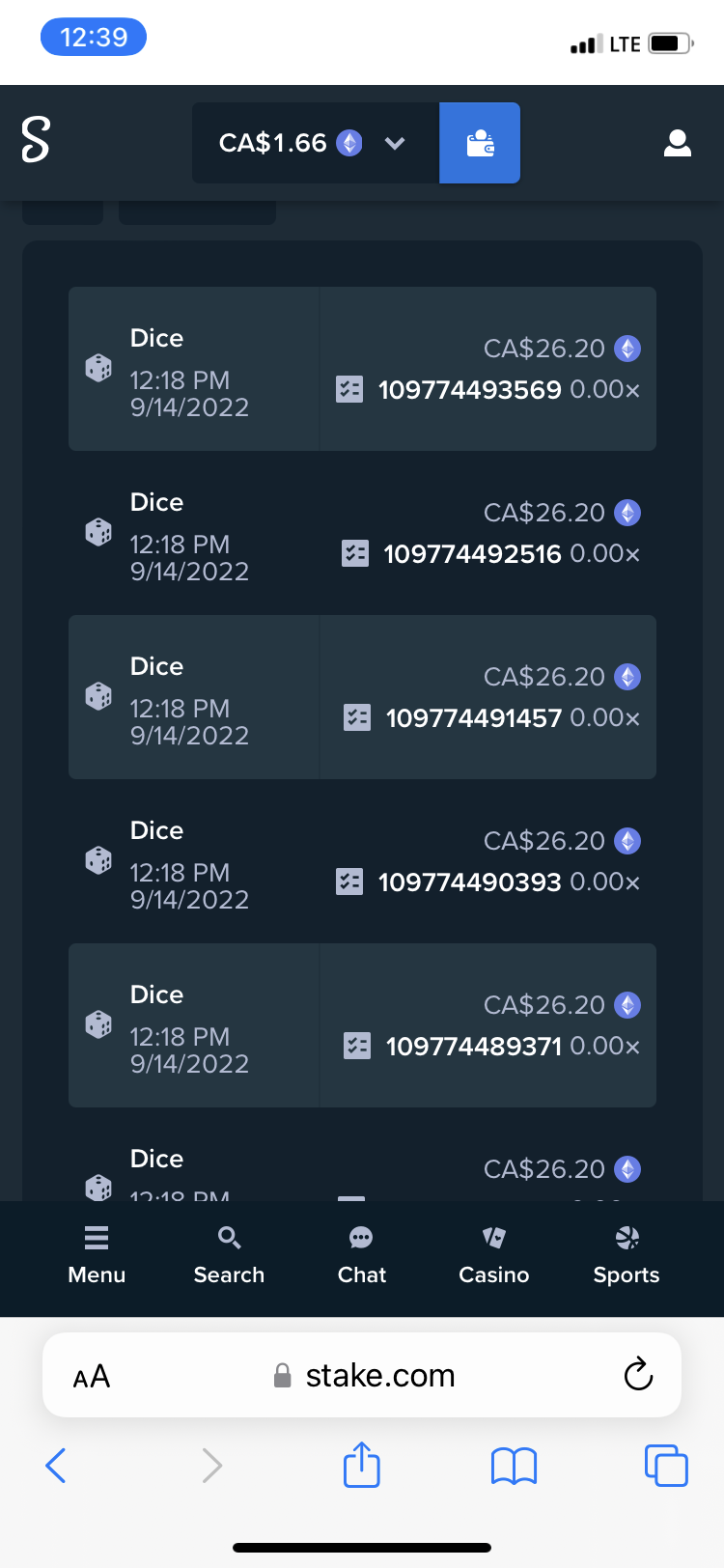Open the Chat tab
This screenshot has height=1568, width=724.
tap(362, 1255)
